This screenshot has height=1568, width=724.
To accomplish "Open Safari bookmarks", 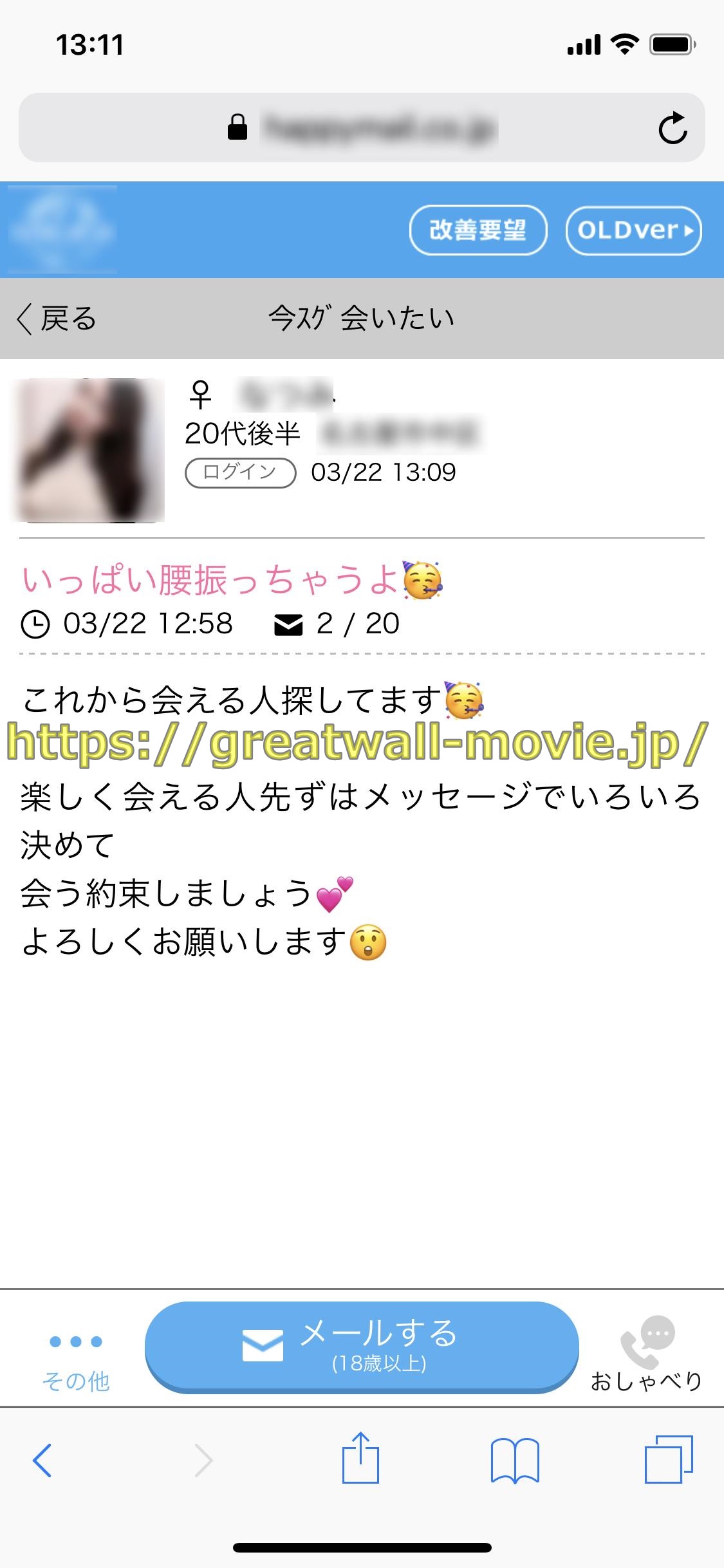I will point(514,1460).
